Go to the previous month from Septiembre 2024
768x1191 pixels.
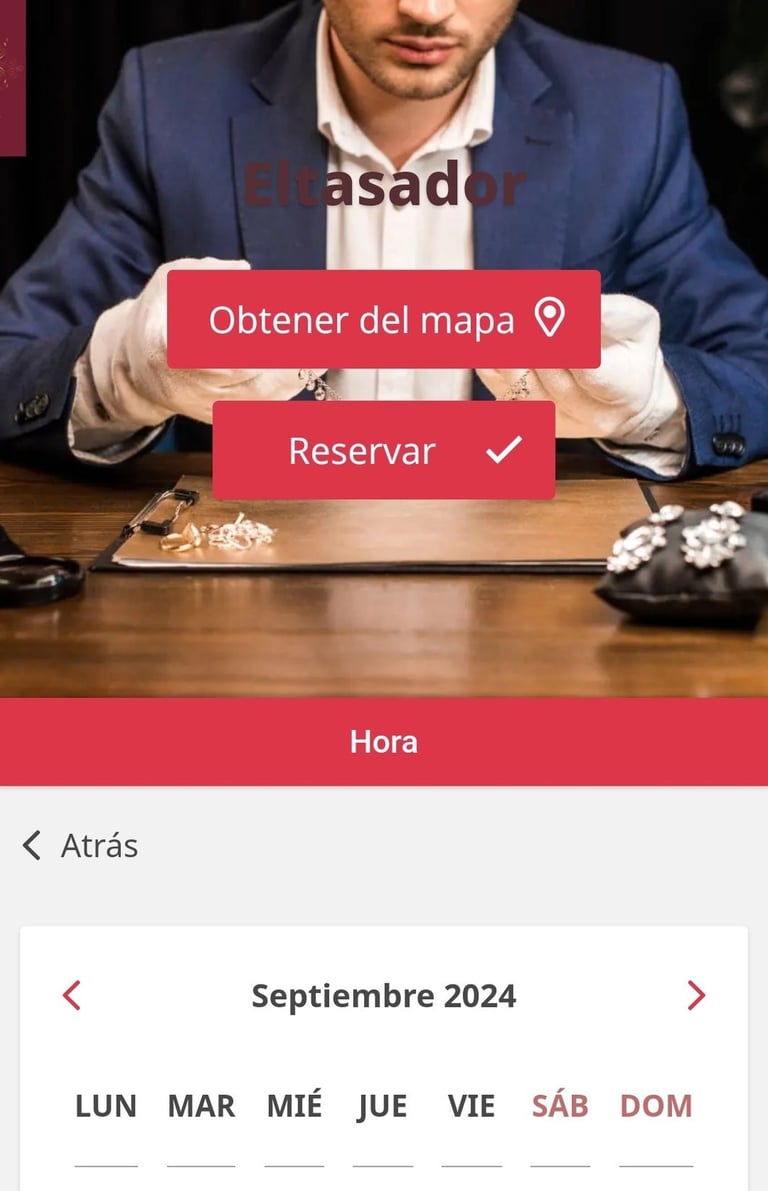tap(72, 996)
